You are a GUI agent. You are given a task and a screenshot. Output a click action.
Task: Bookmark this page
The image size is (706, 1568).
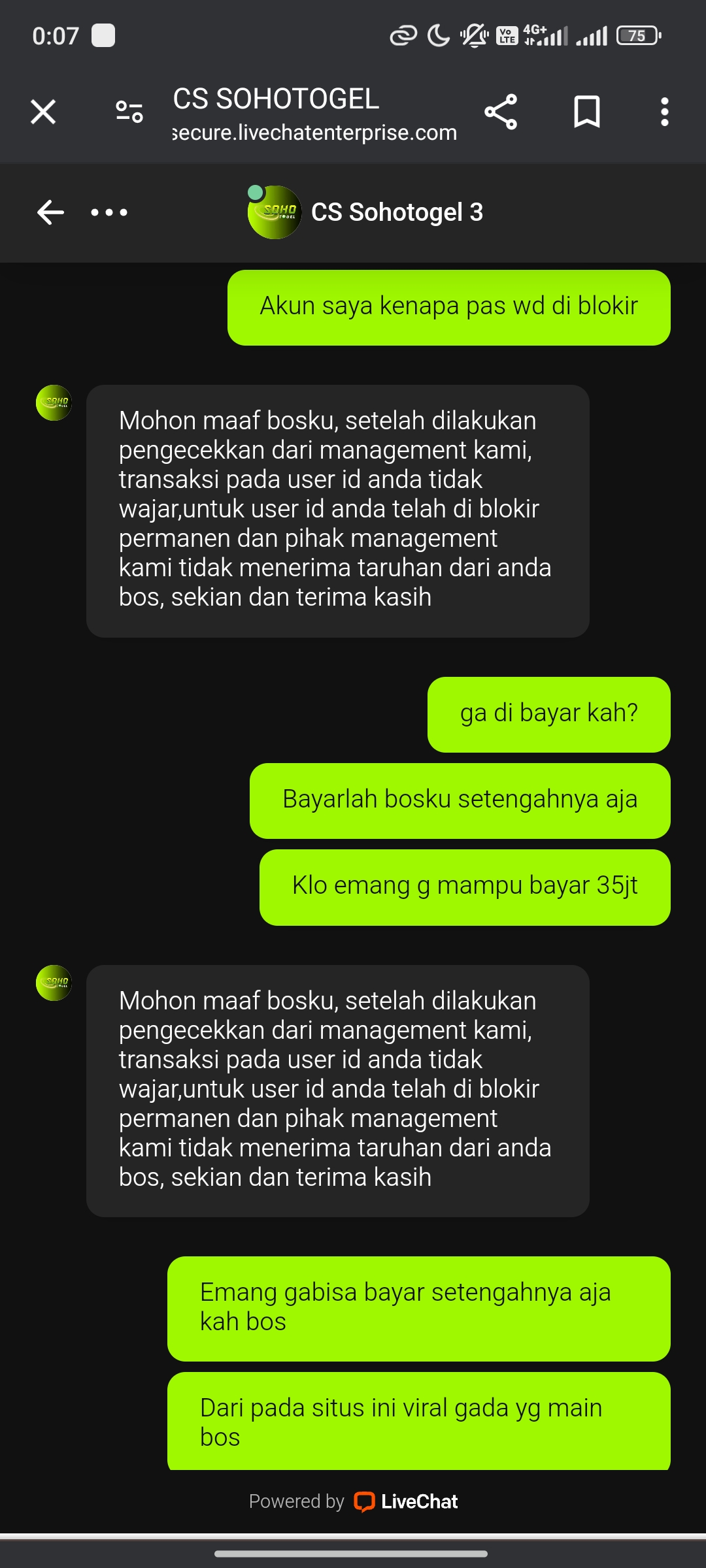586,112
